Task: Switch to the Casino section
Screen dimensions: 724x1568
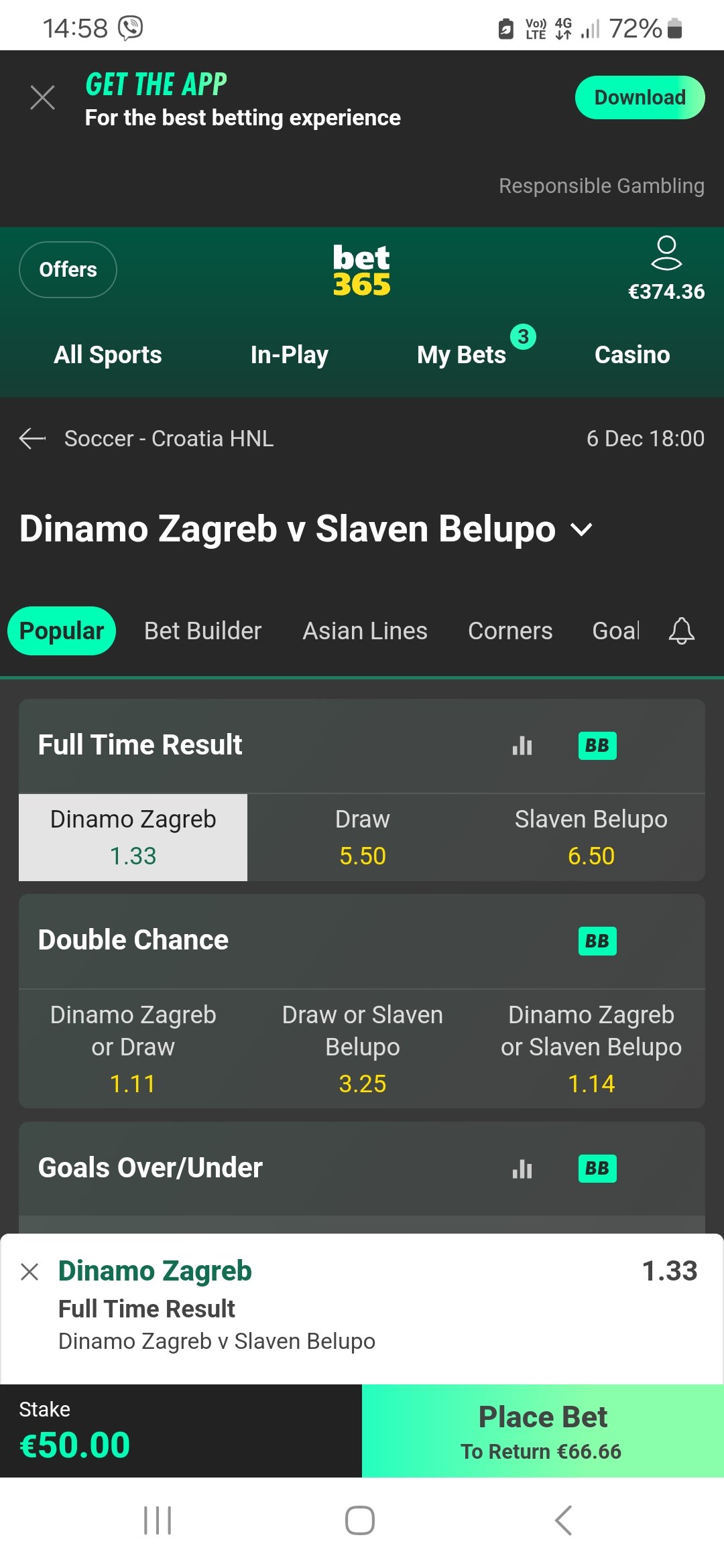Action: click(631, 354)
